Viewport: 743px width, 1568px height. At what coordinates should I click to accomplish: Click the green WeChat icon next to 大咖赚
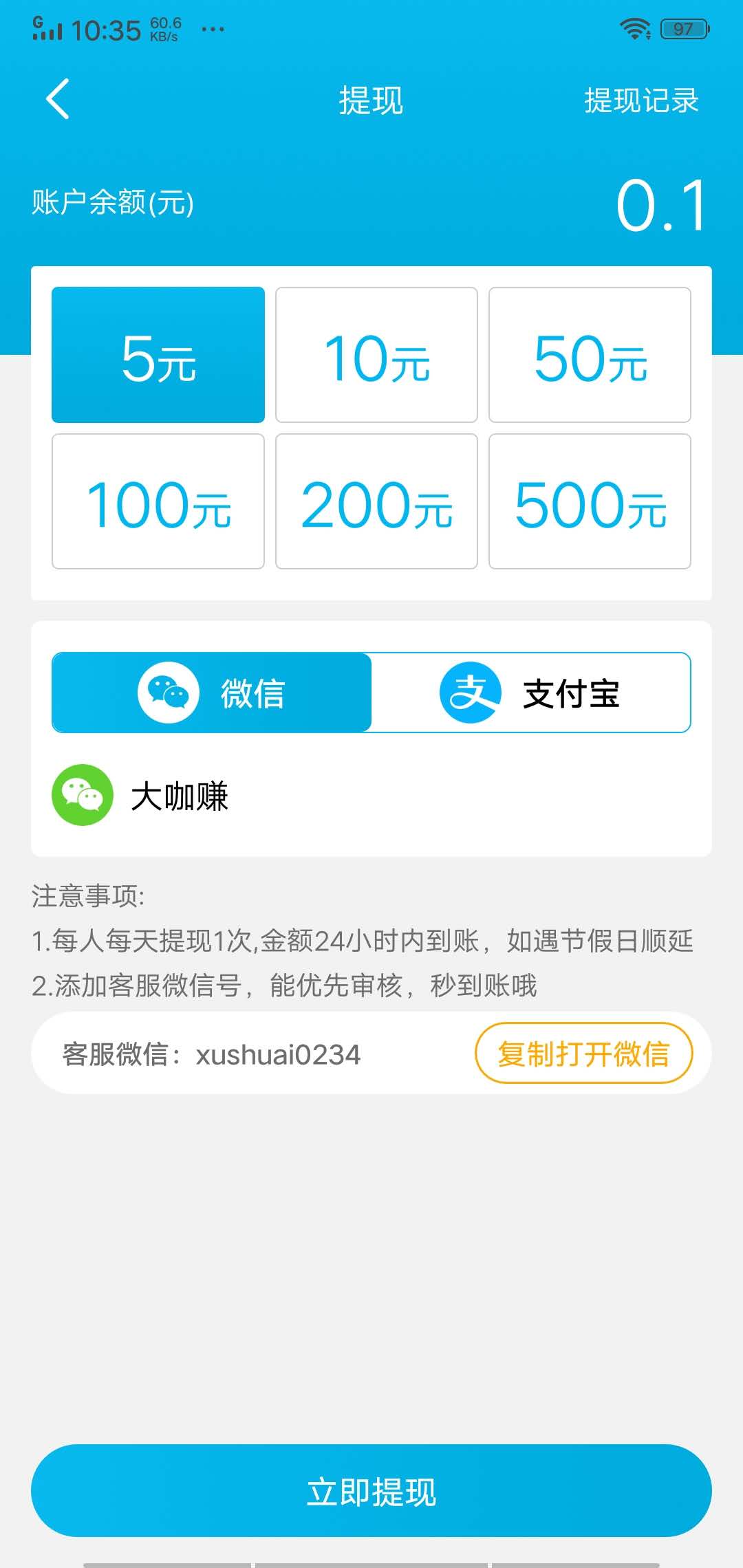[82, 794]
